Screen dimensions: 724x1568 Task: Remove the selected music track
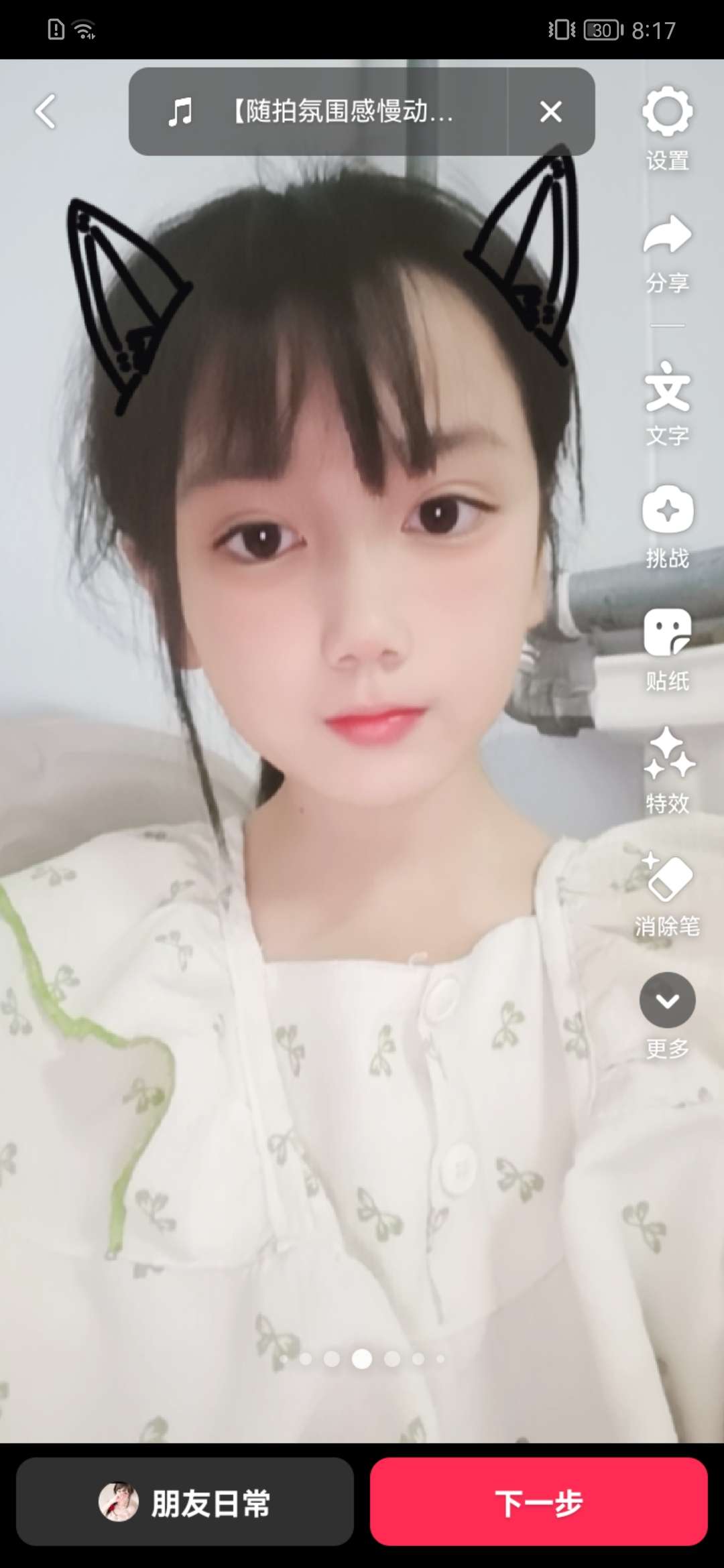point(550,111)
